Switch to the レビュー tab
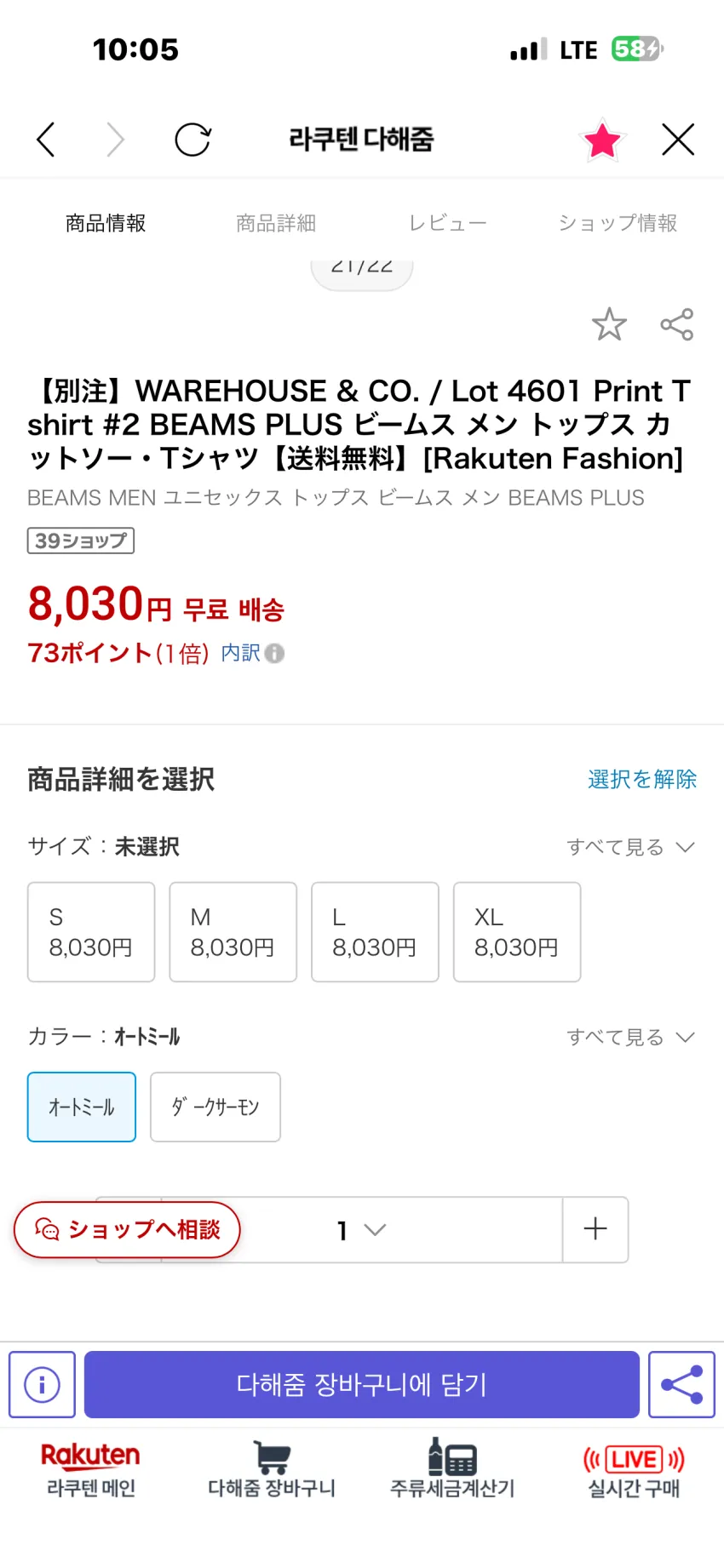Viewport: 724px width, 1568px height. pyautogui.click(x=447, y=223)
